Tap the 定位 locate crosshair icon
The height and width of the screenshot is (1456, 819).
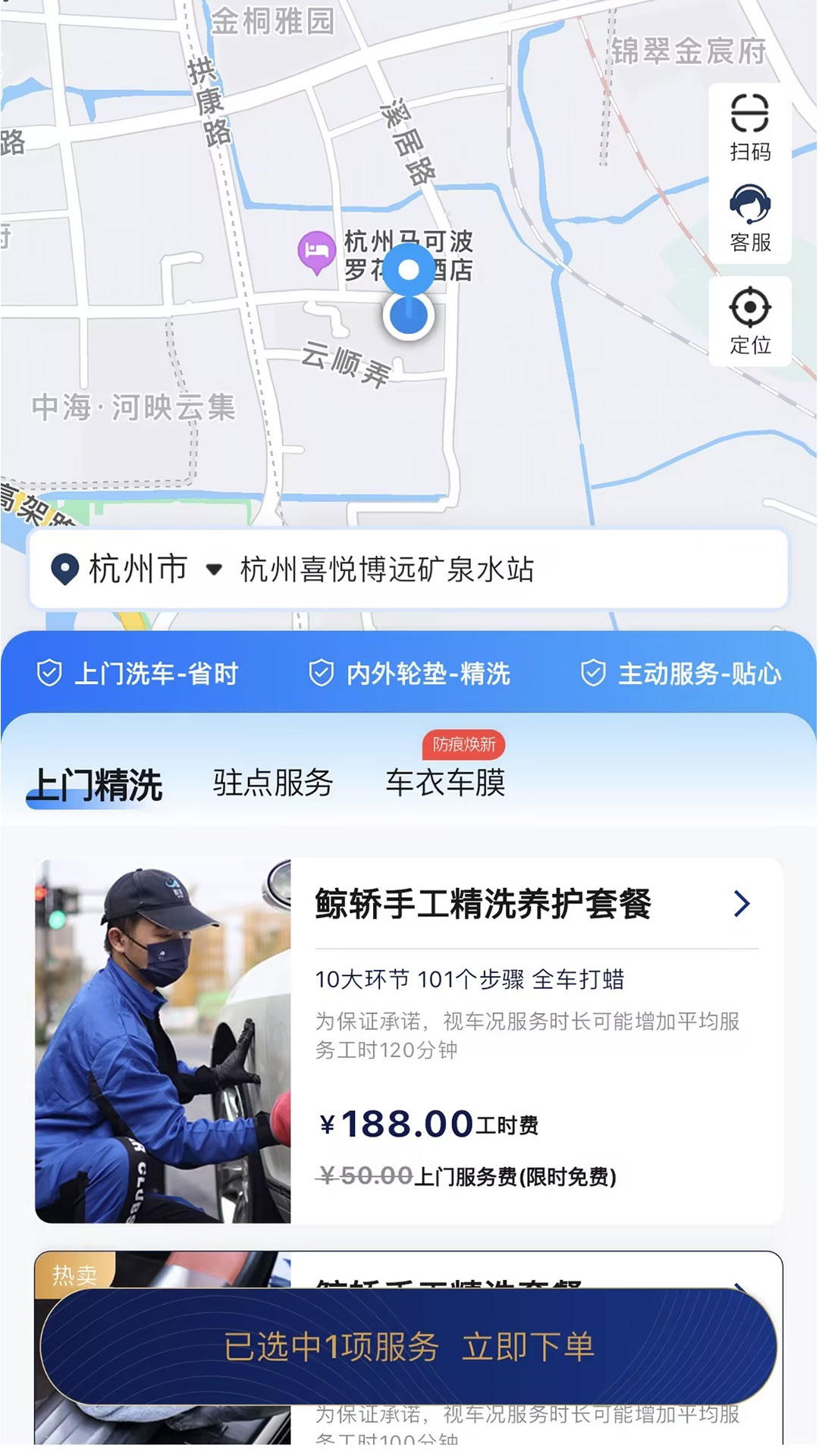[x=749, y=307]
